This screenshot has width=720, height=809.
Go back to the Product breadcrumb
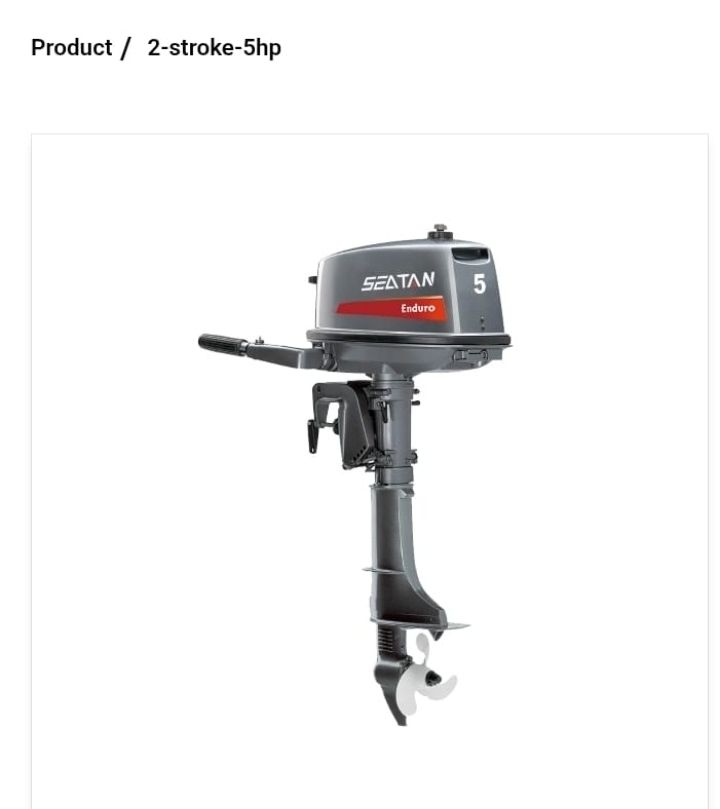71,48
